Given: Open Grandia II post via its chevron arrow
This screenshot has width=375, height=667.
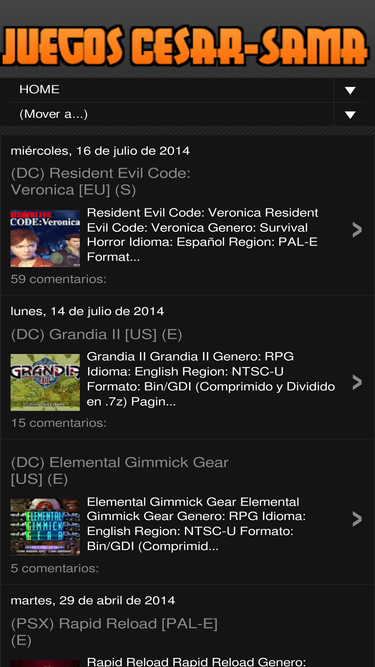Looking at the screenshot, I should pyautogui.click(x=357, y=382).
